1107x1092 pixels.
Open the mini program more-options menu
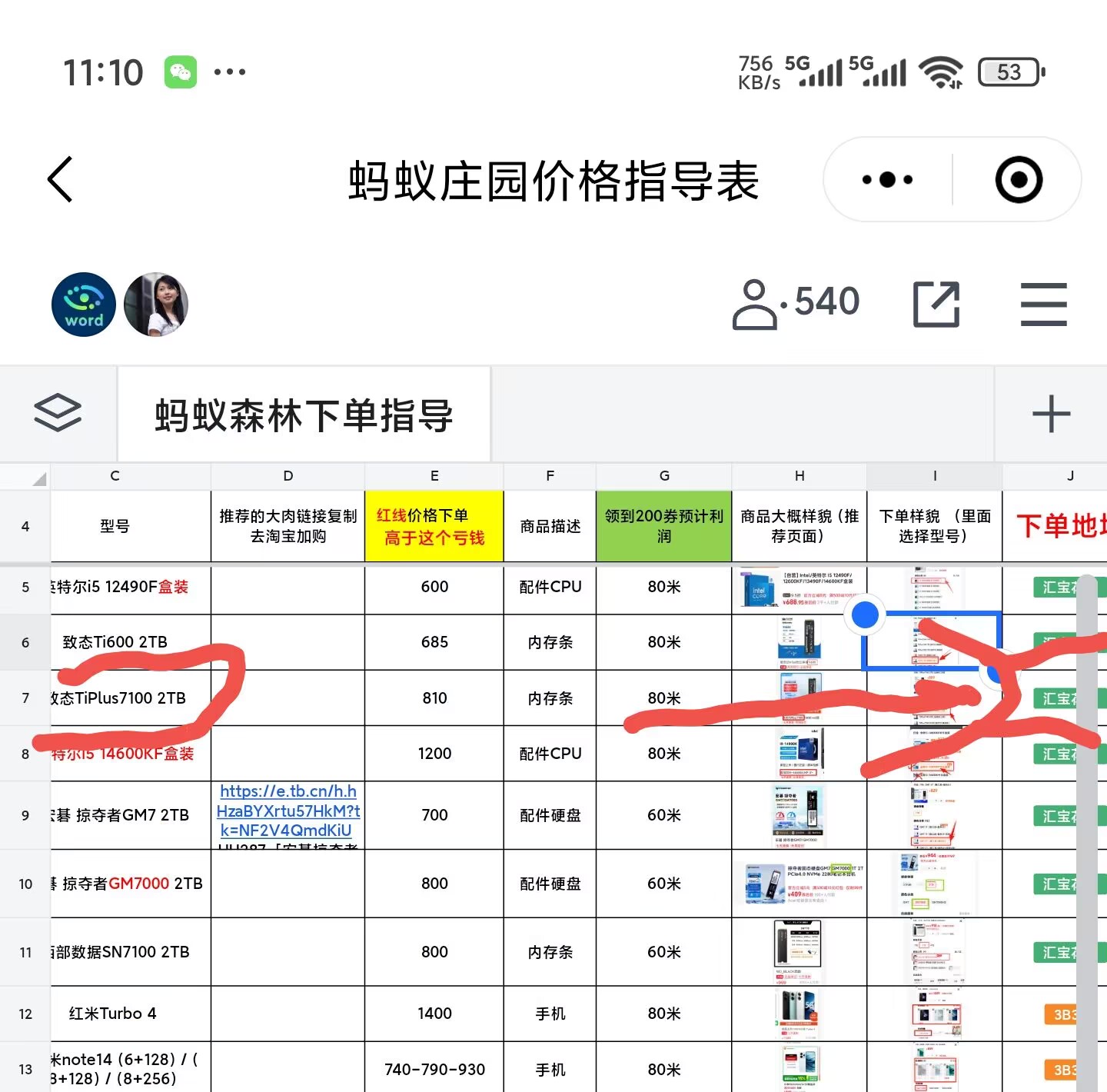tap(887, 180)
